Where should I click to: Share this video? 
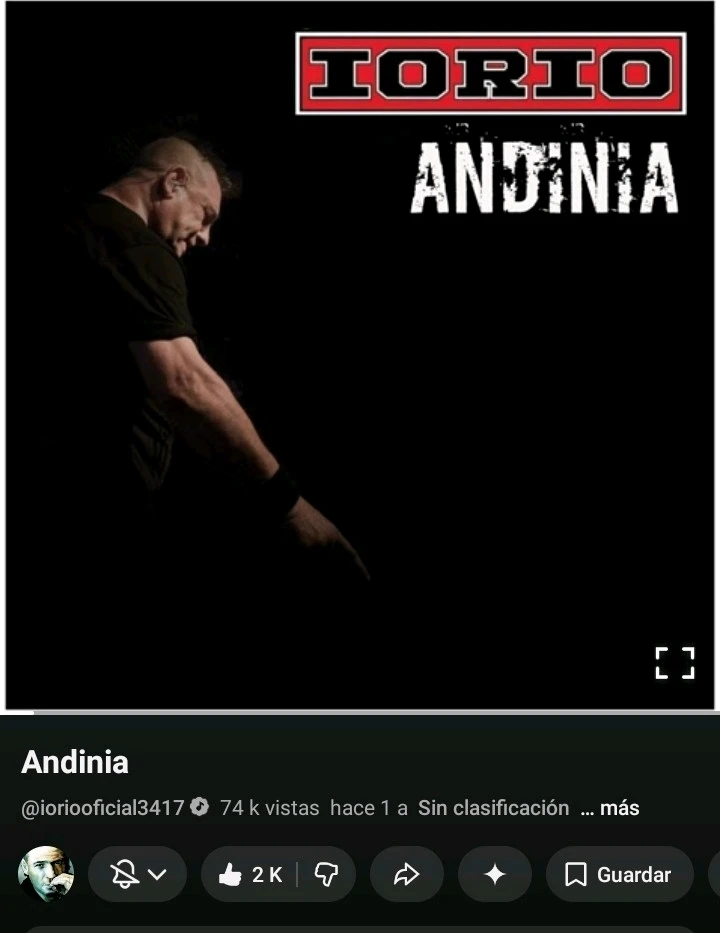406,875
